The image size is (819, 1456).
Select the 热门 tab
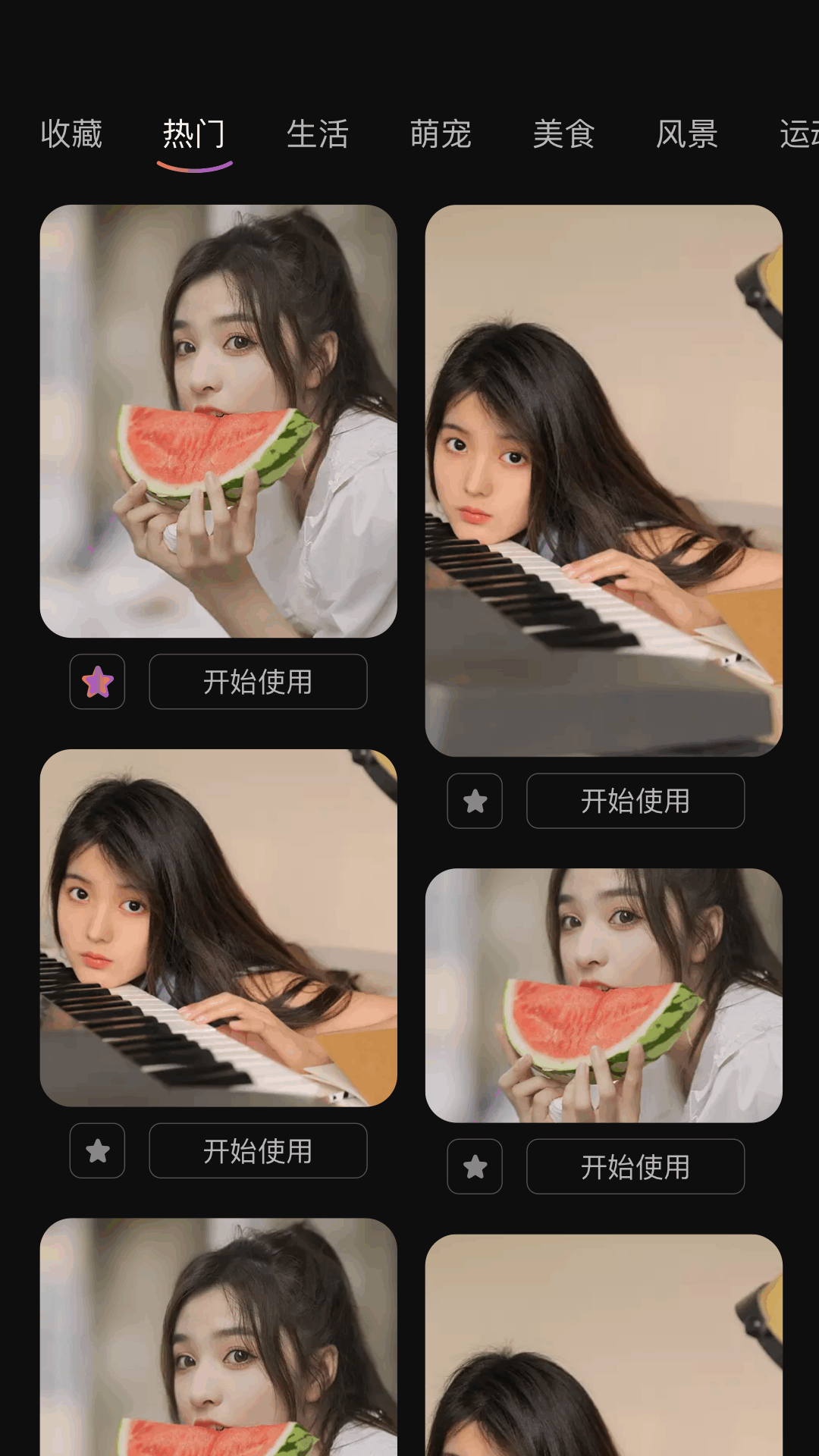(x=194, y=134)
